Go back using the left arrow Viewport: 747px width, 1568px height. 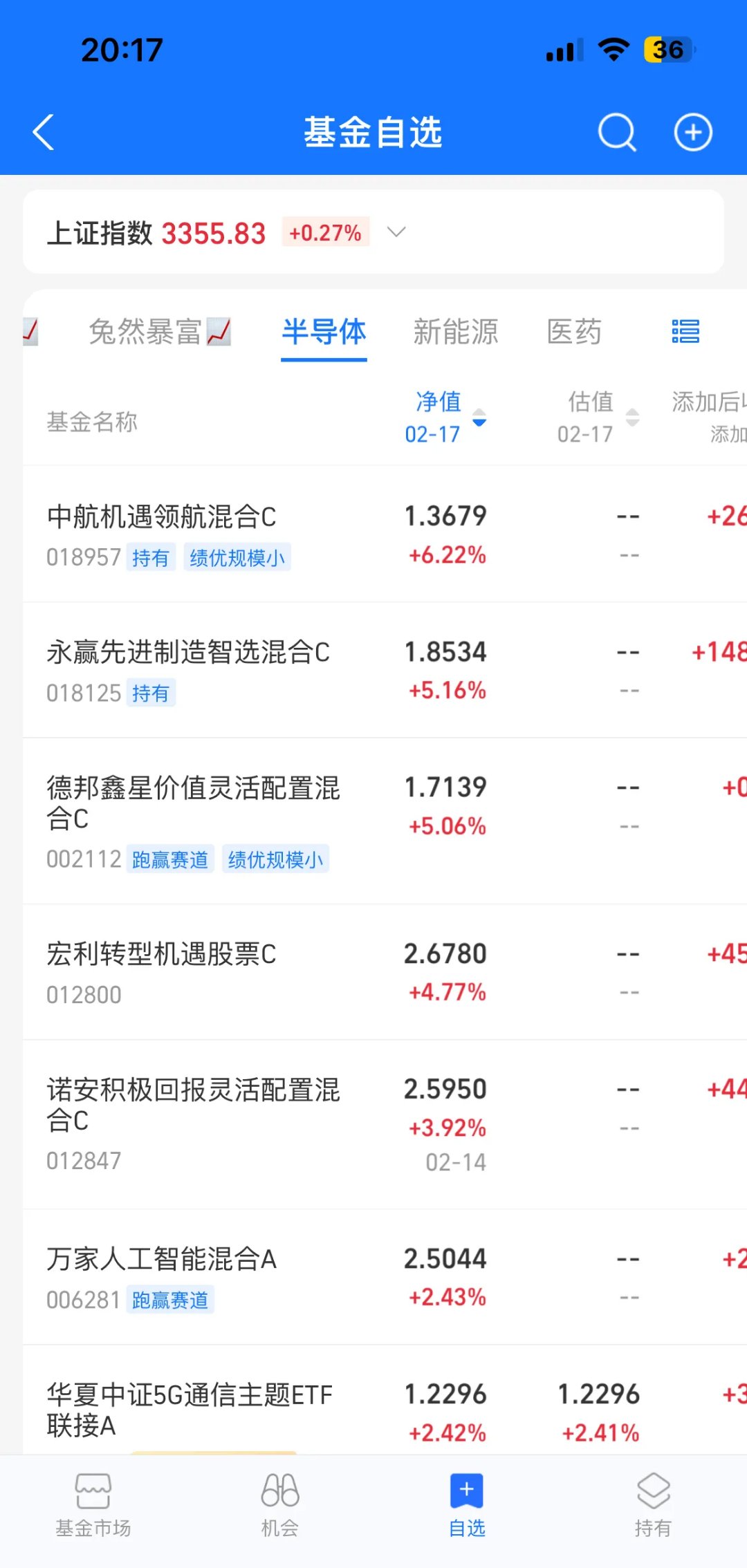43,131
